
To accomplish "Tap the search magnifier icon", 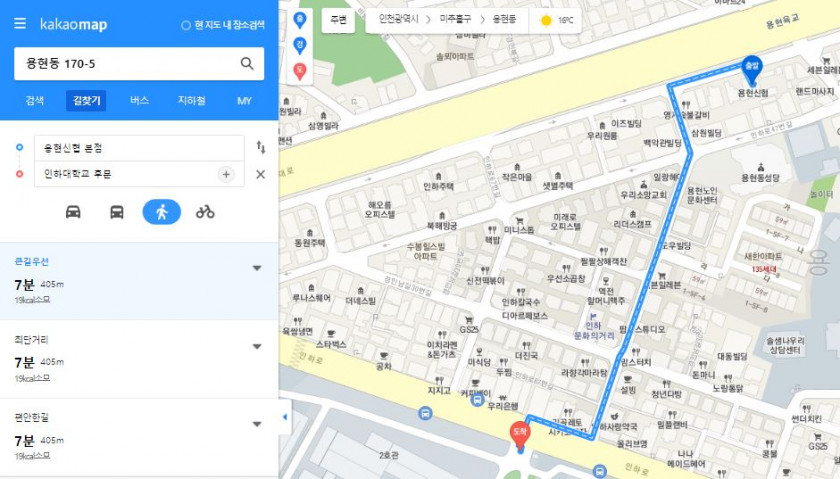I will tap(247, 64).
